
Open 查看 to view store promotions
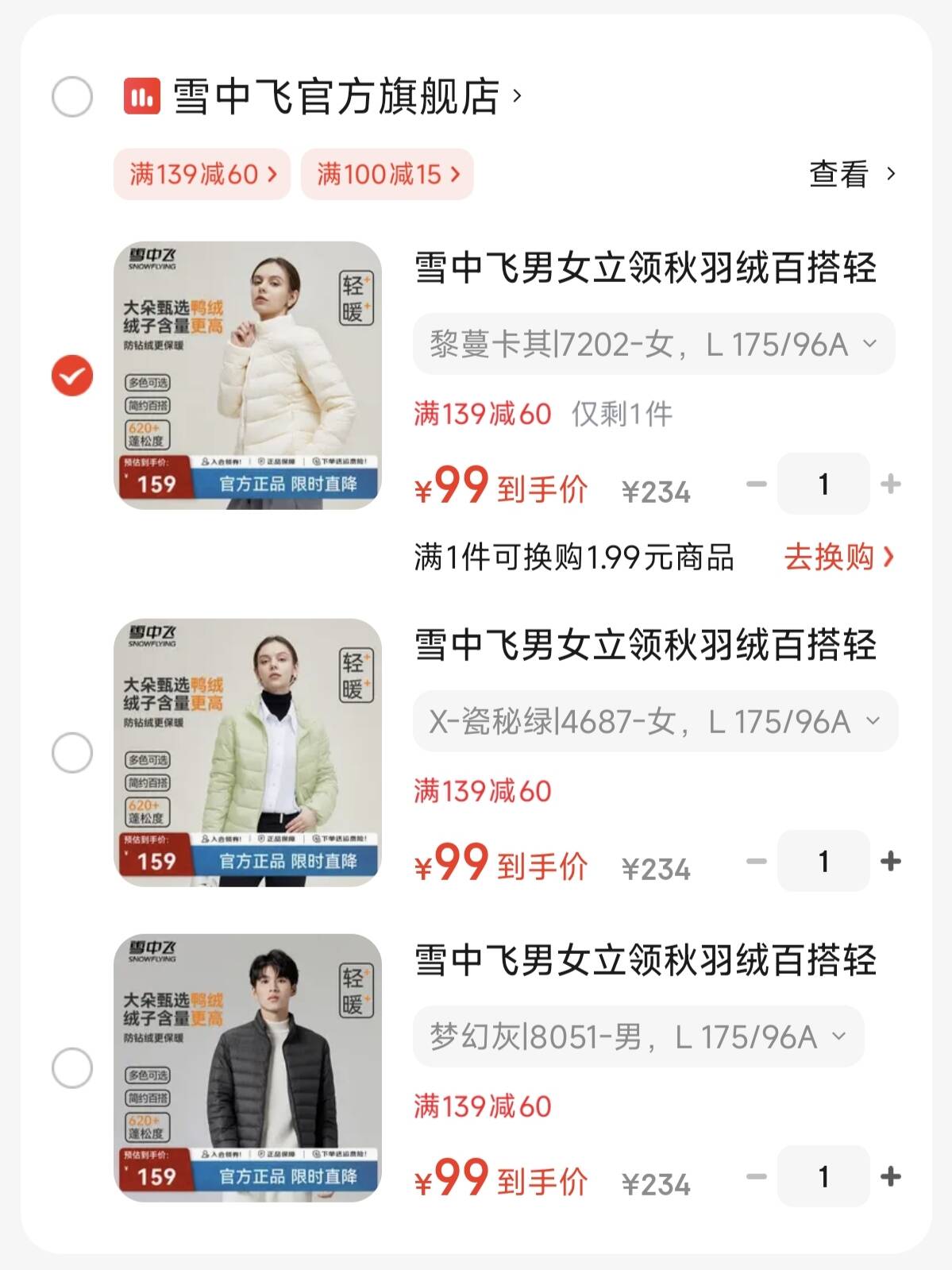851,174
